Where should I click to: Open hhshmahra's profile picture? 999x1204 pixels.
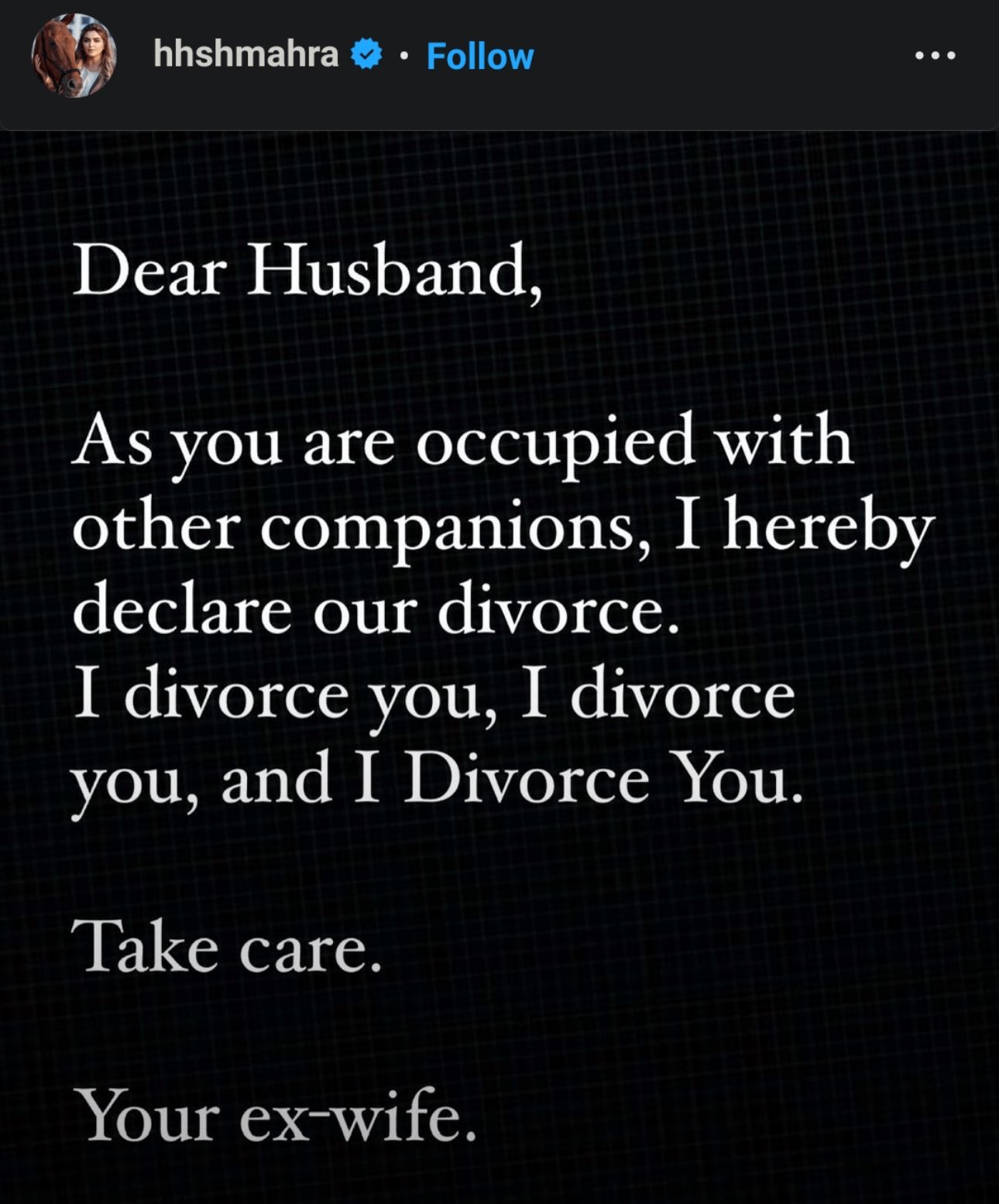coord(74,56)
